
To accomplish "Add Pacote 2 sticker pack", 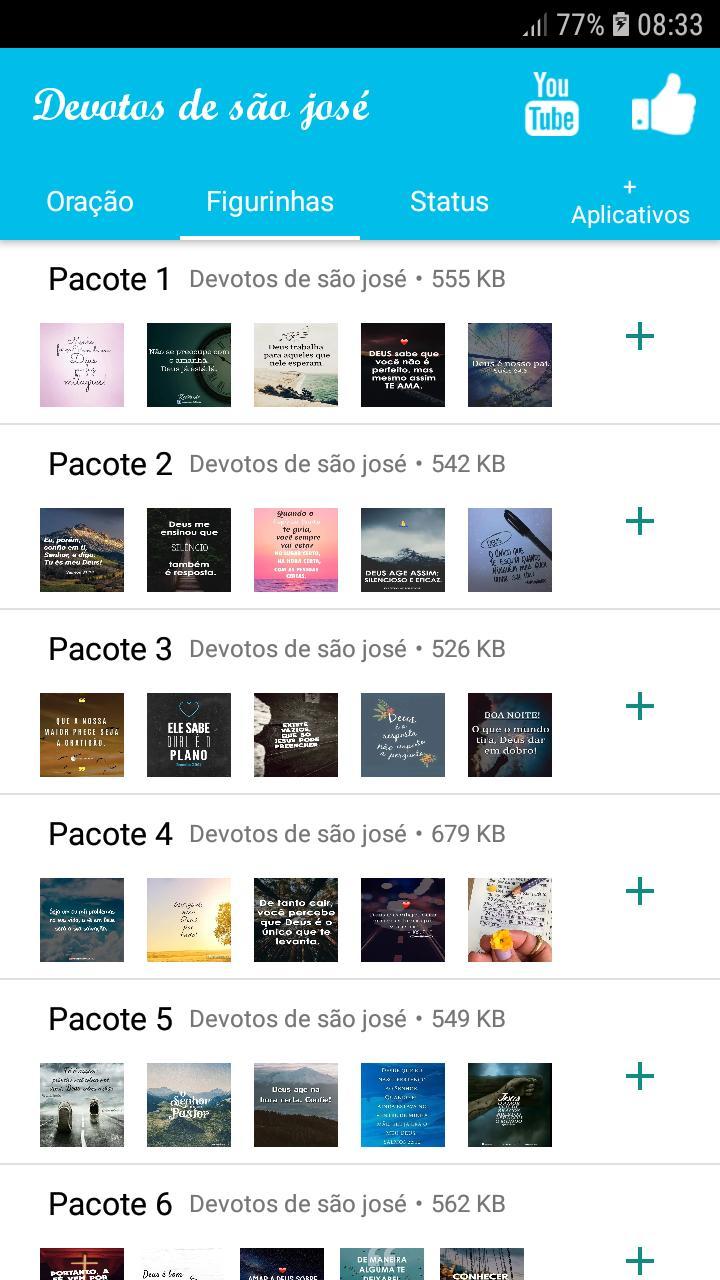I will tap(640, 521).
